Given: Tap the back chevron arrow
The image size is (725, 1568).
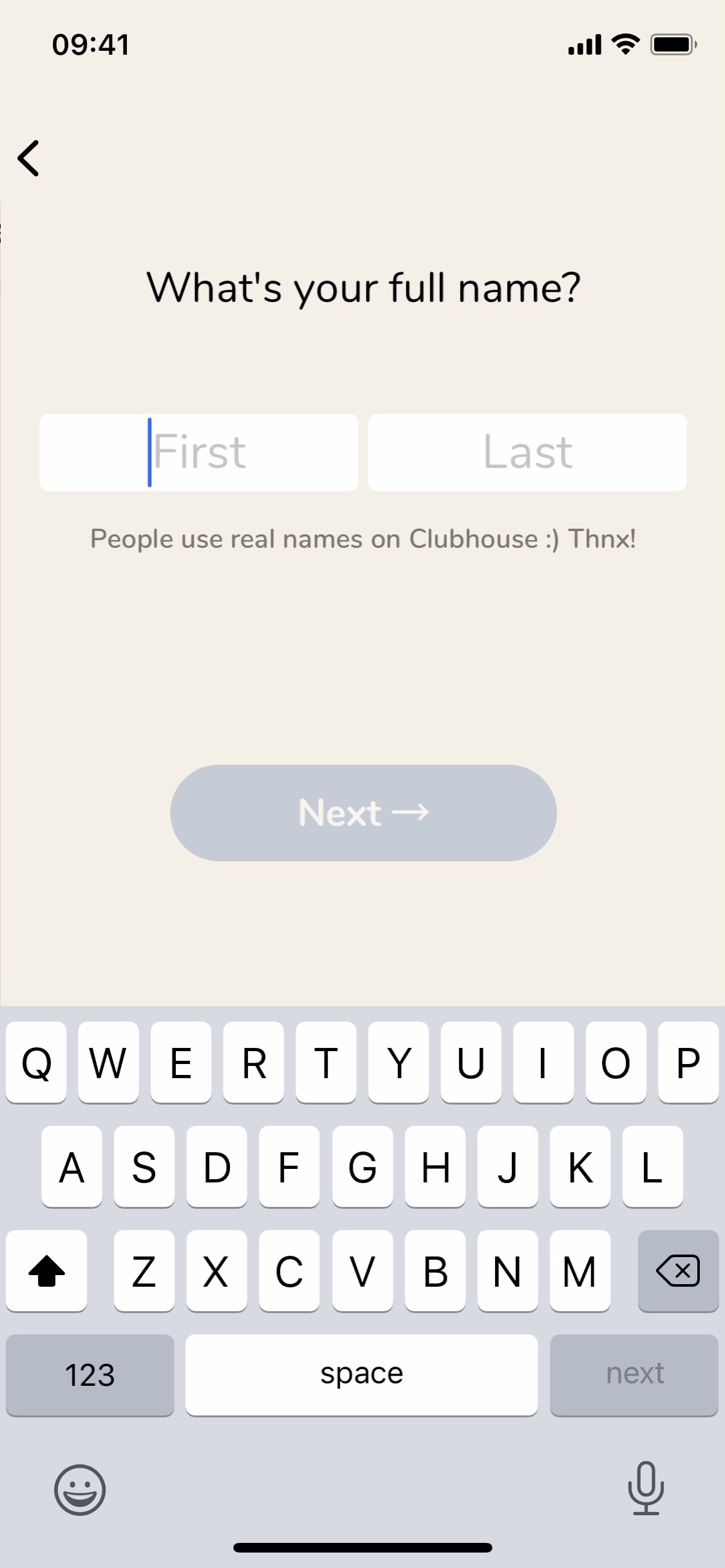Looking at the screenshot, I should click(29, 158).
